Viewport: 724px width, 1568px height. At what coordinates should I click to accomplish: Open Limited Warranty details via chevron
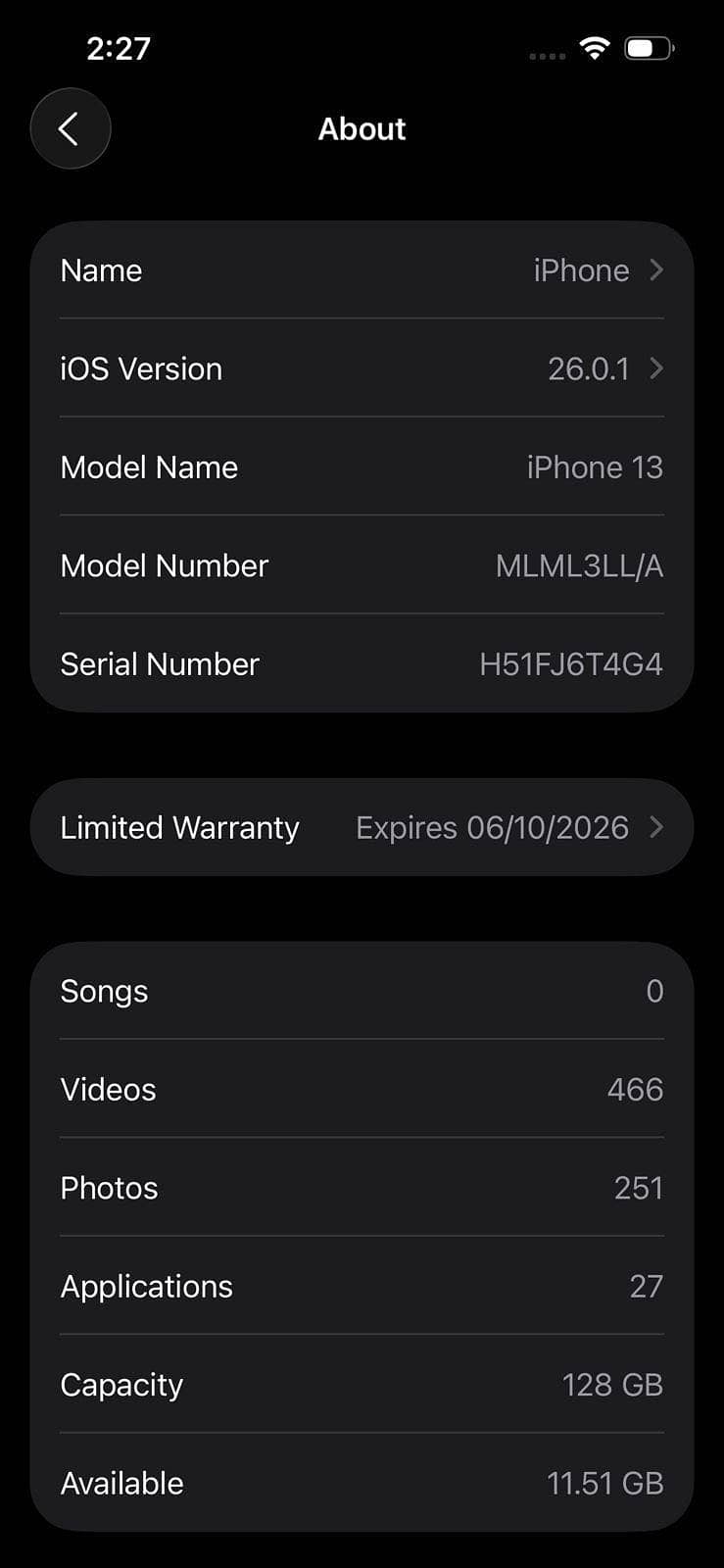(x=656, y=827)
